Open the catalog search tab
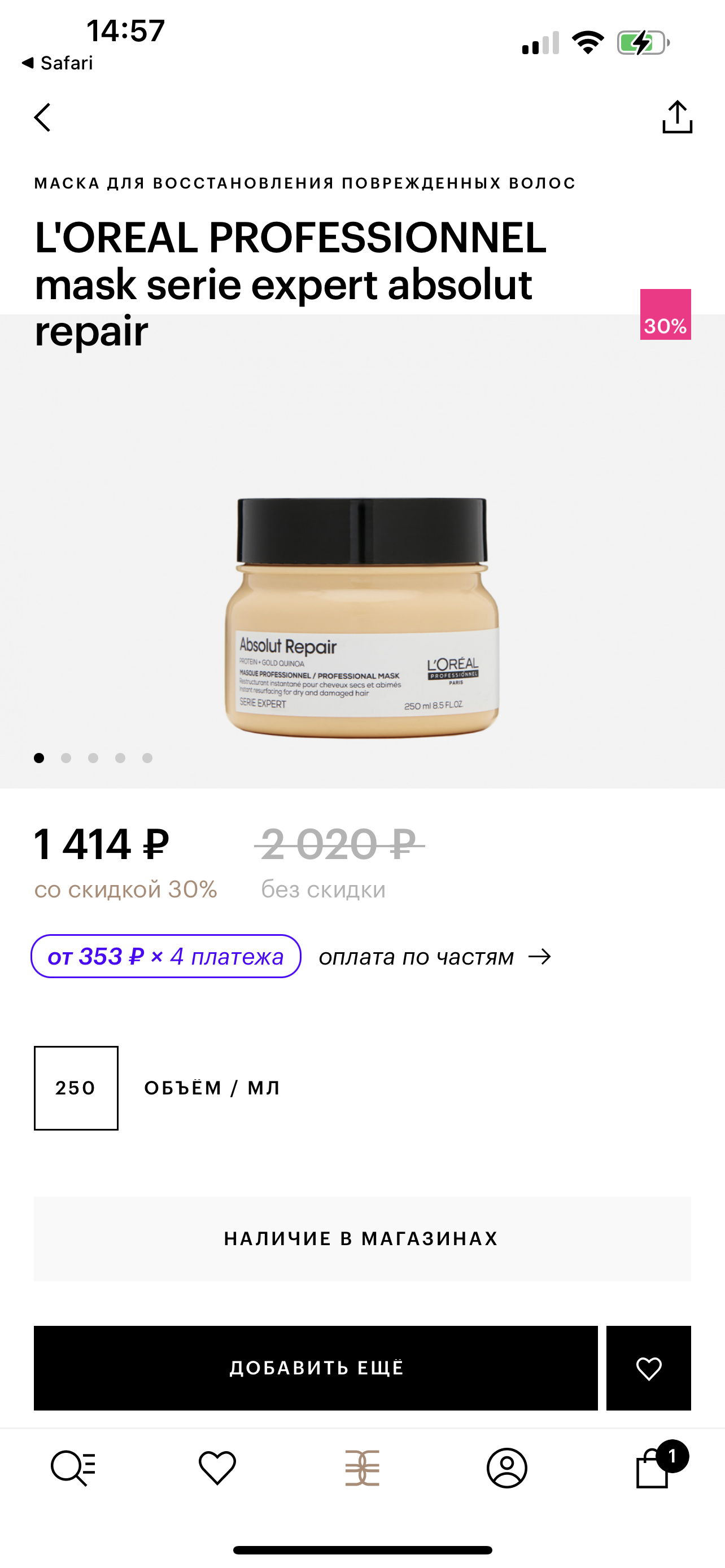 tap(73, 1468)
